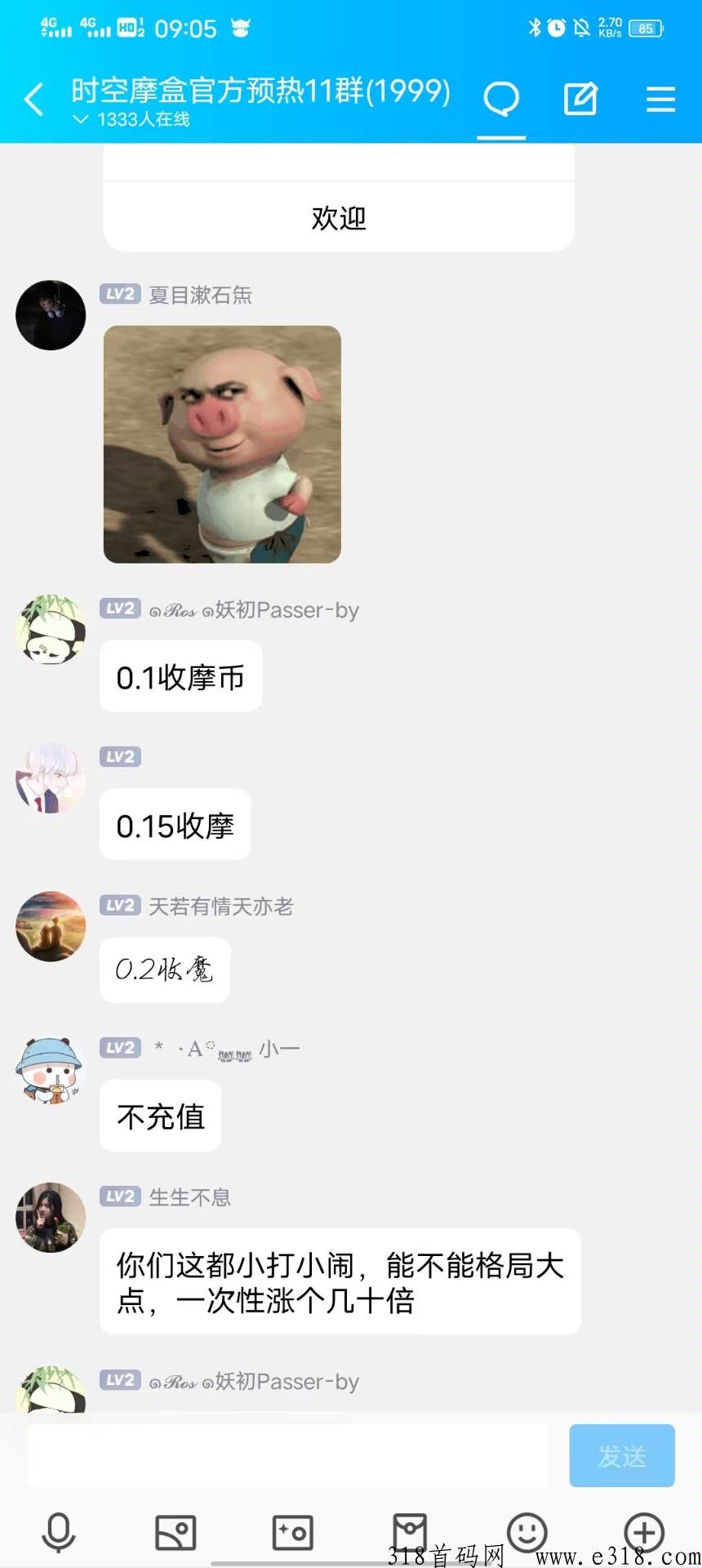The height and width of the screenshot is (1568, 702).
Task: View avatar of 天若有情天亦老
Action: point(51,926)
